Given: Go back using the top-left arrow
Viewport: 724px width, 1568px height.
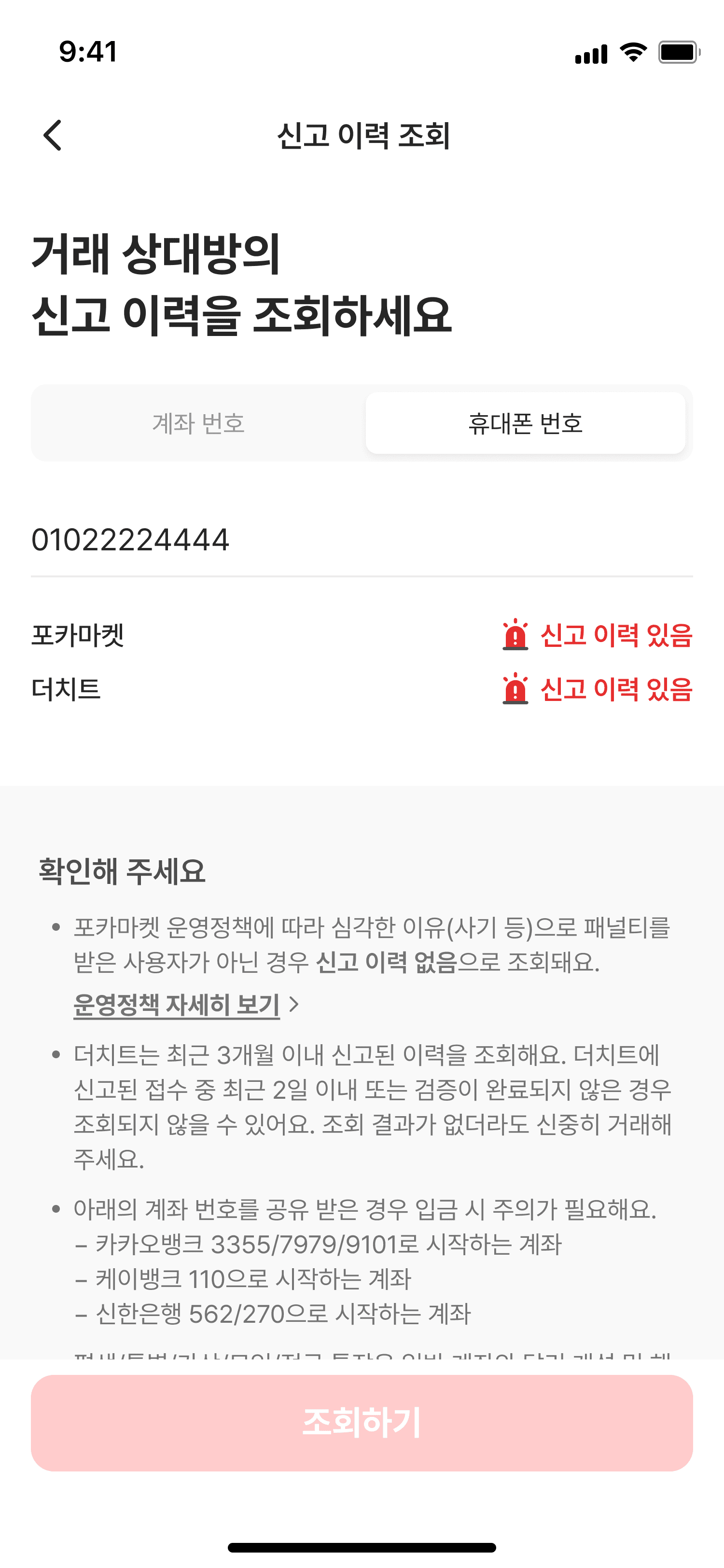Looking at the screenshot, I should tap(53, 135).
